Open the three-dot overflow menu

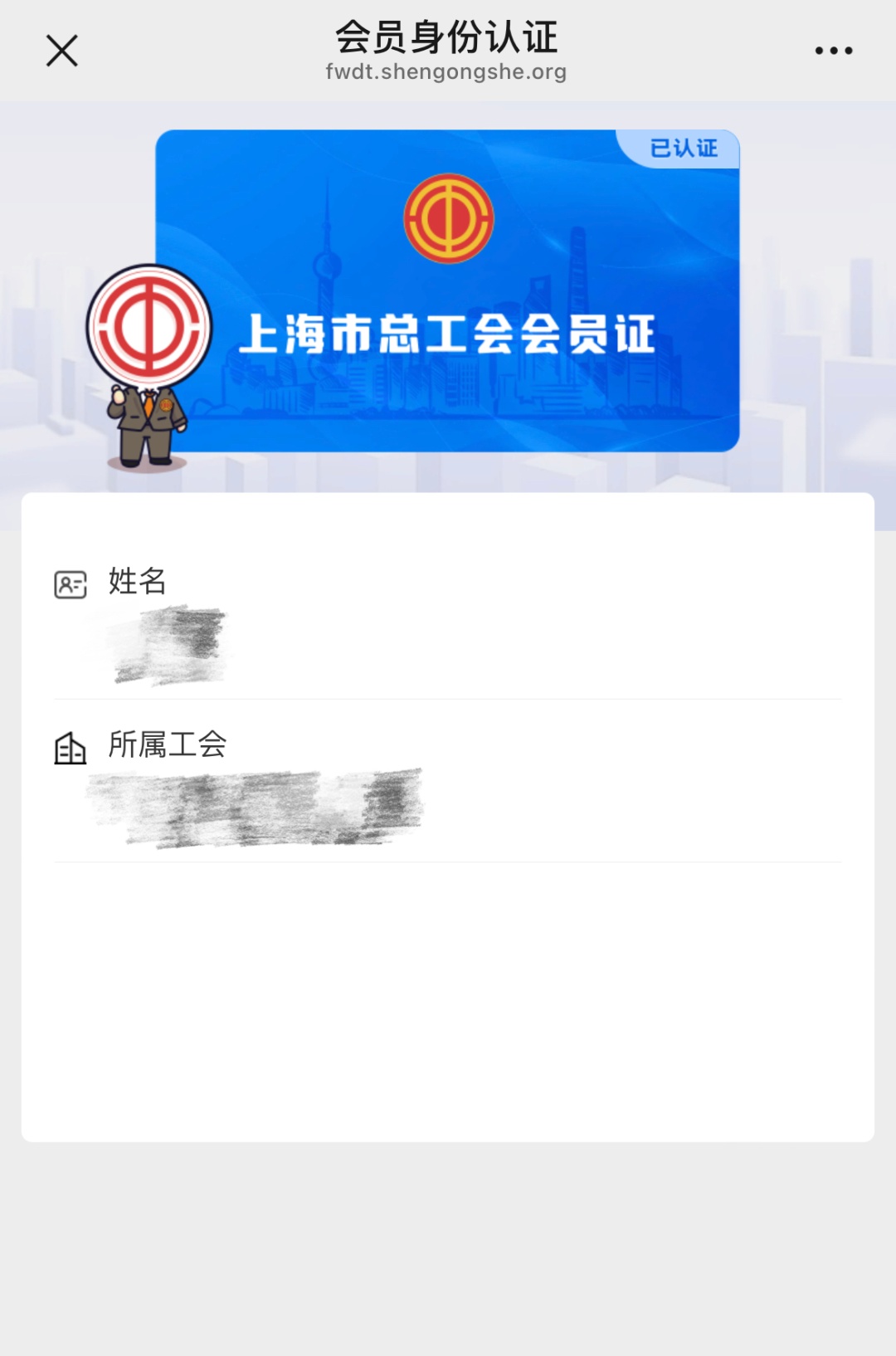click(833, 51)
